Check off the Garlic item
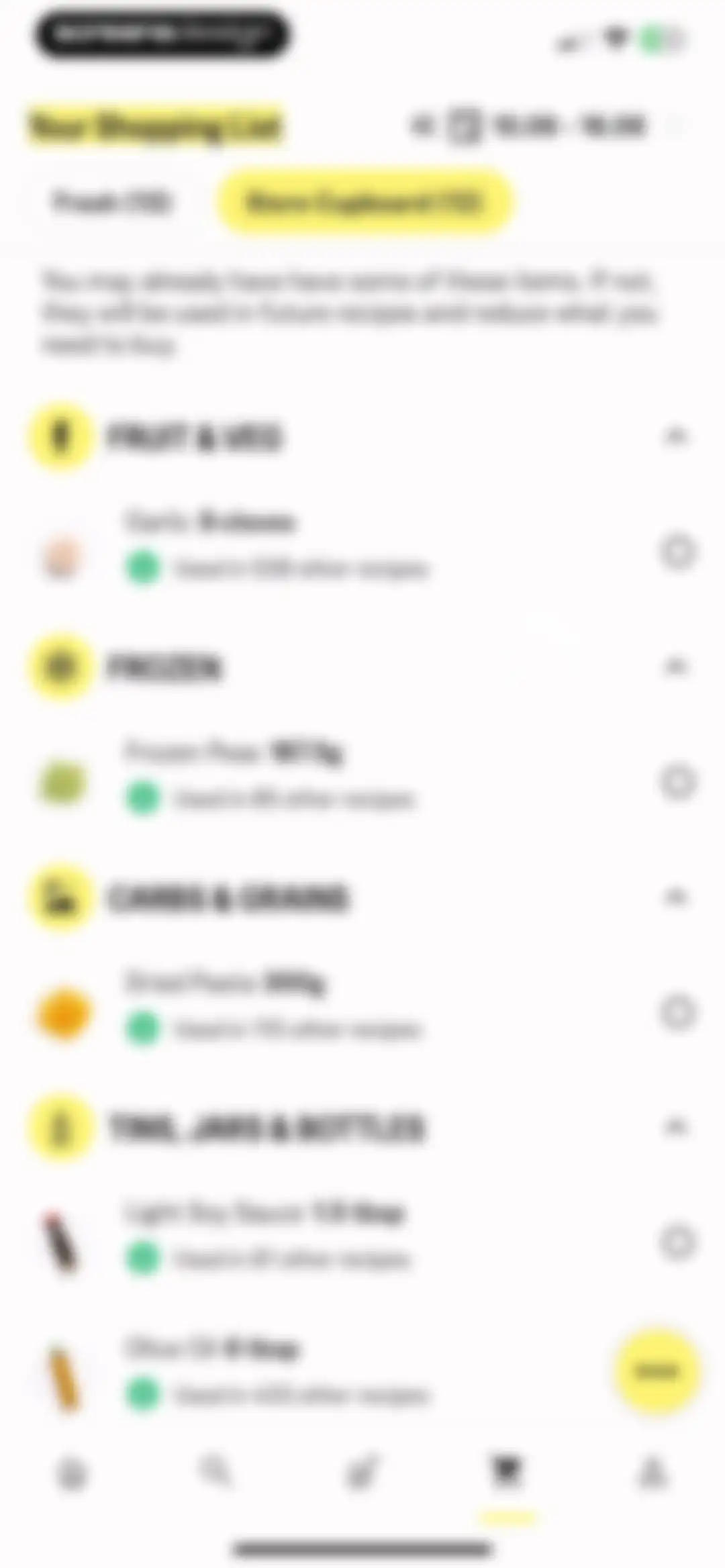Screen dimensions: 725x1568 coord(677,552)
